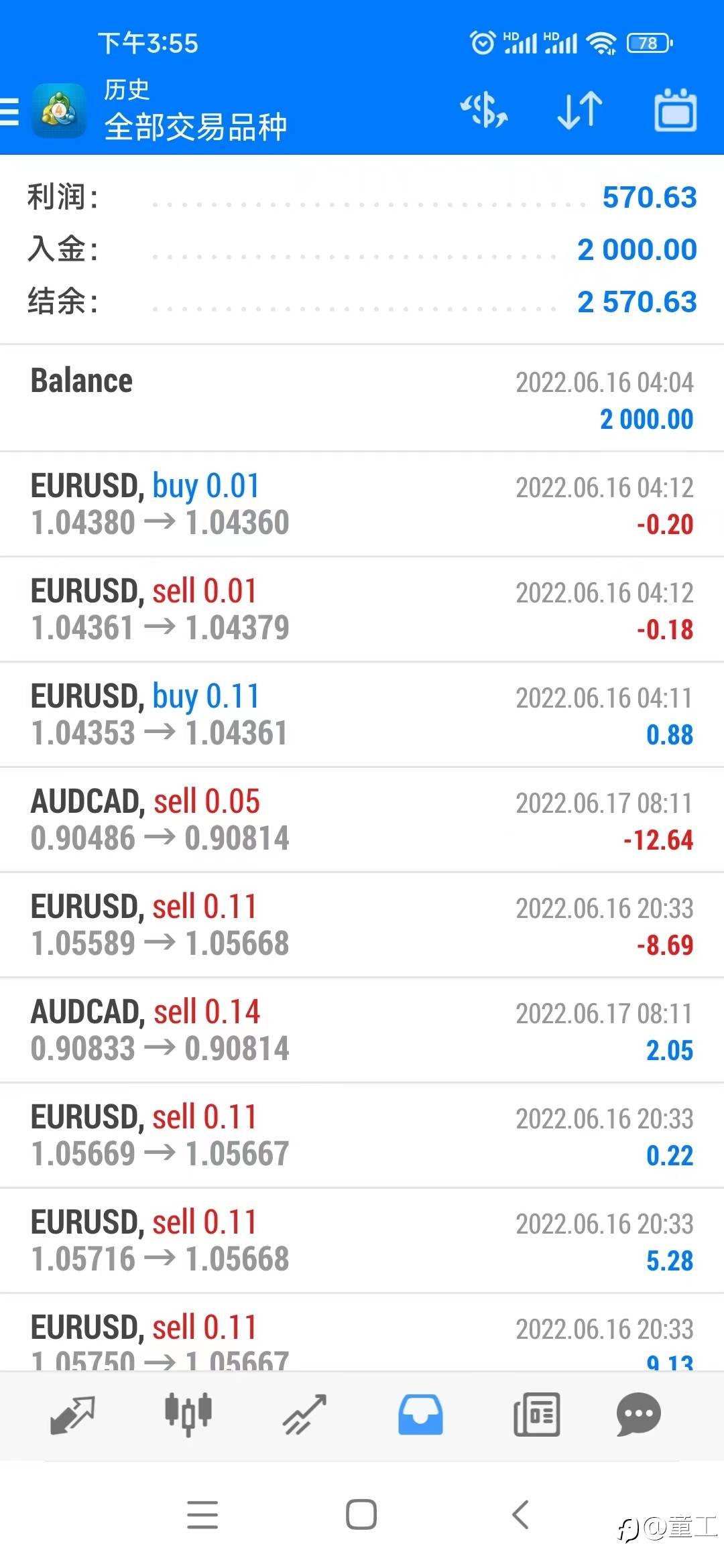
Task: Open the side drawer menu
Action: pos(11,111)
